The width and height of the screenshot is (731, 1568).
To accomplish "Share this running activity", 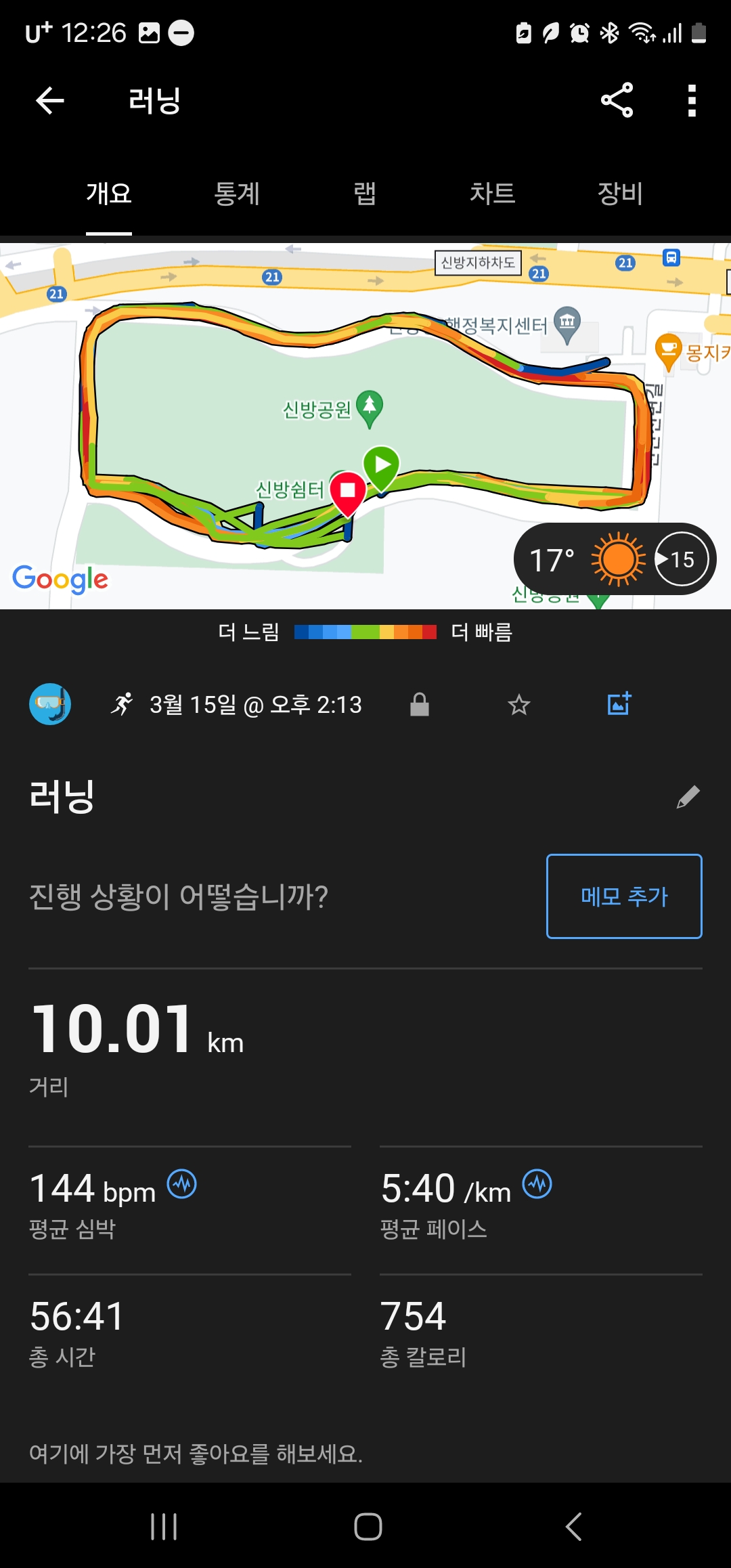I will coord(617,100).
